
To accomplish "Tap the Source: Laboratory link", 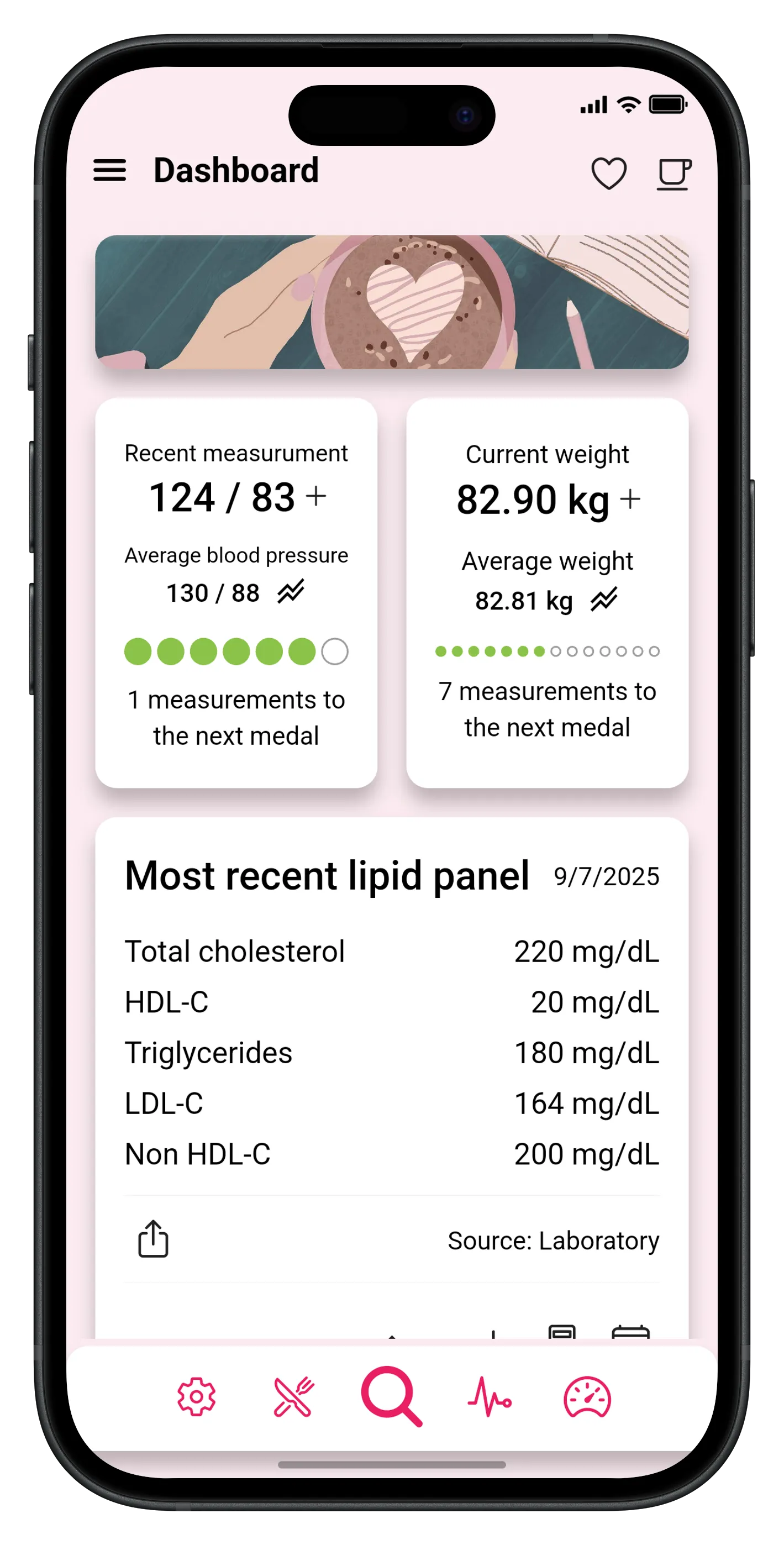I will pyautogui.click(x=553, y=1242).
